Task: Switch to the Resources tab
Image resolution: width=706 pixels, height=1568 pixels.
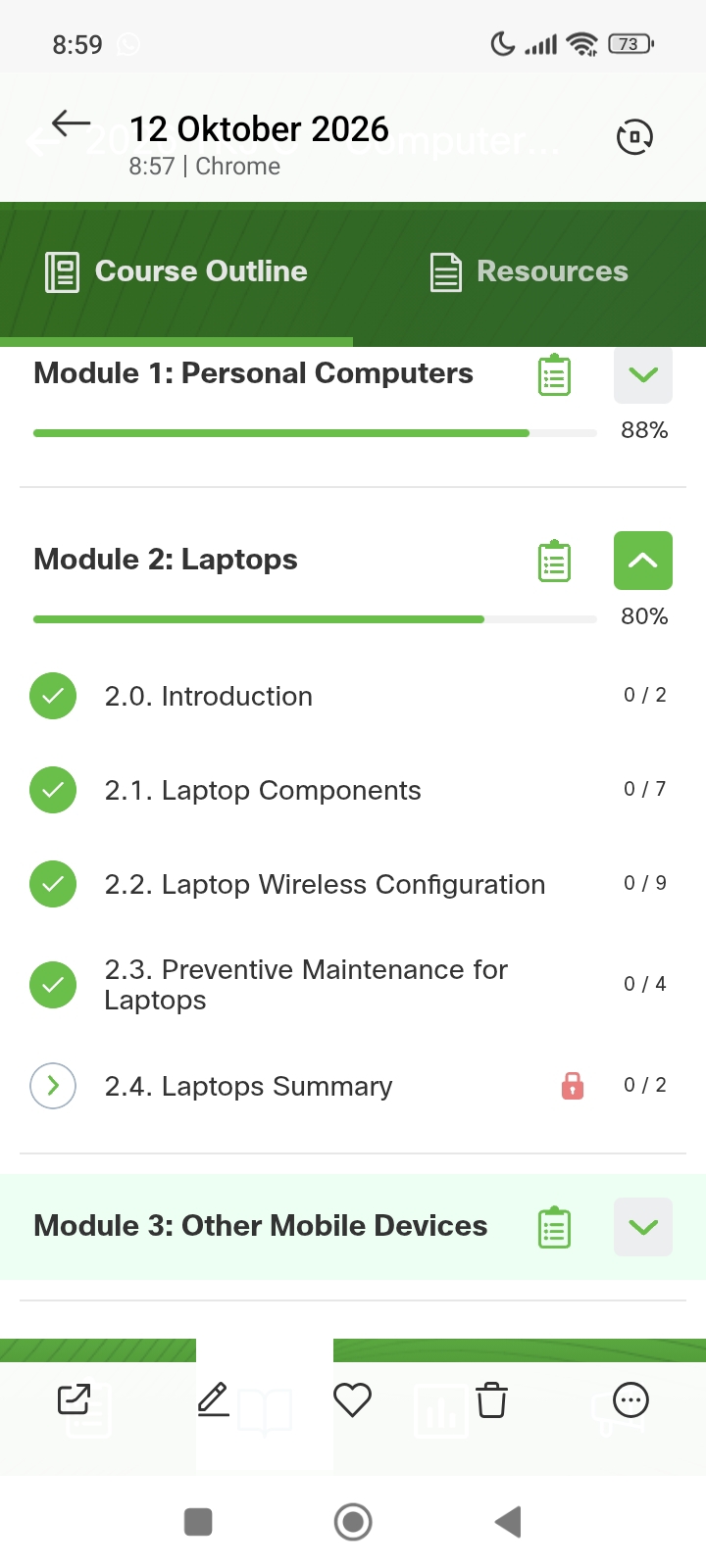Action: 529,271
